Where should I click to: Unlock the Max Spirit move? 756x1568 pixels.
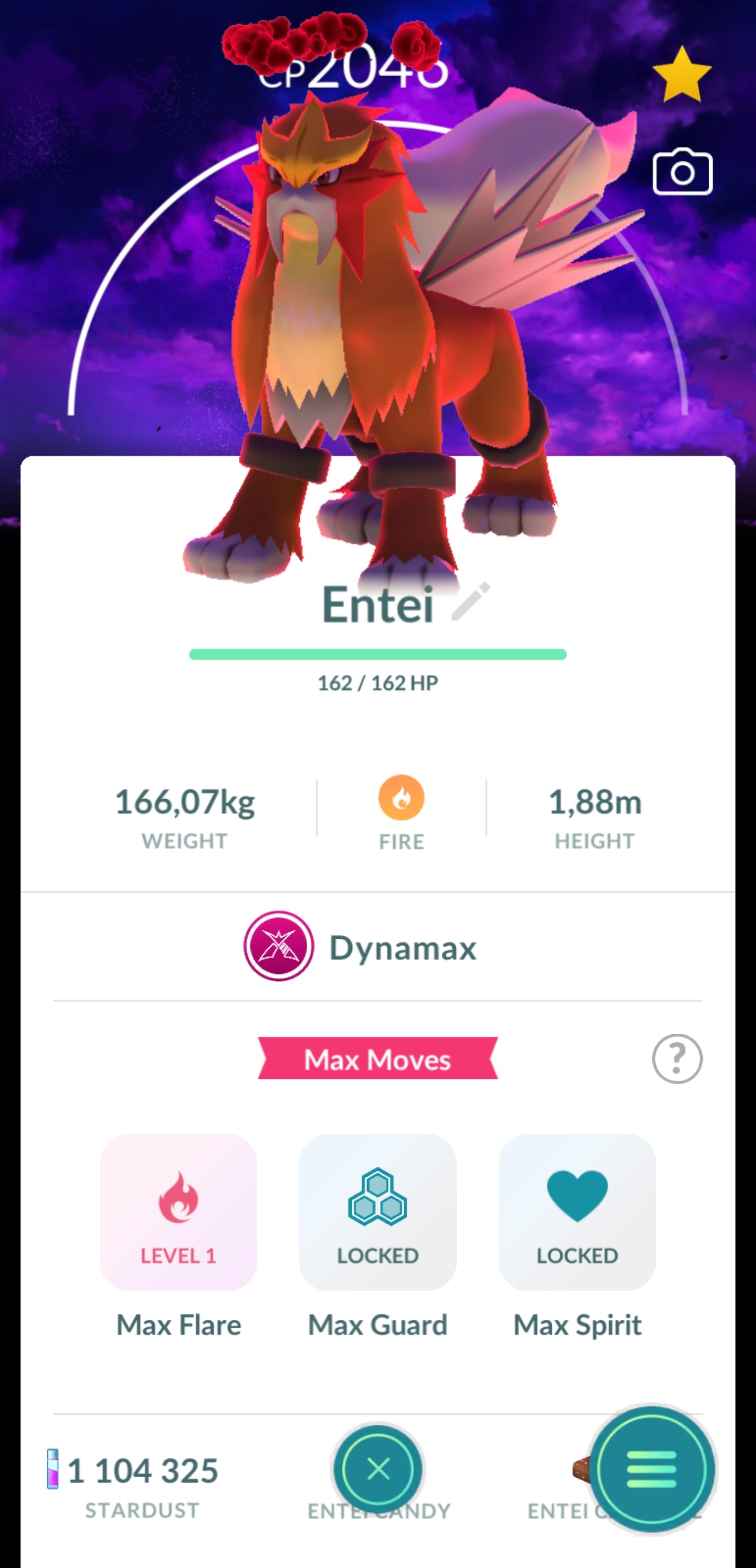tap(577, 1211)
